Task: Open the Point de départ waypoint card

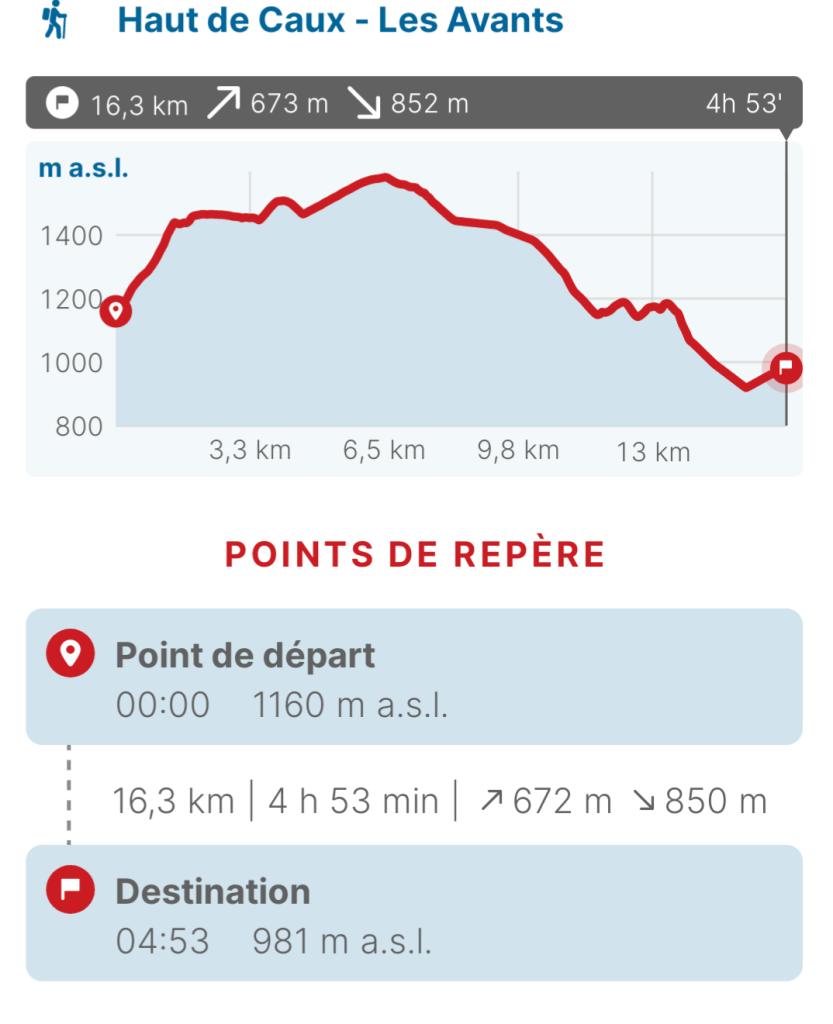Action: (x=413, y=677)
